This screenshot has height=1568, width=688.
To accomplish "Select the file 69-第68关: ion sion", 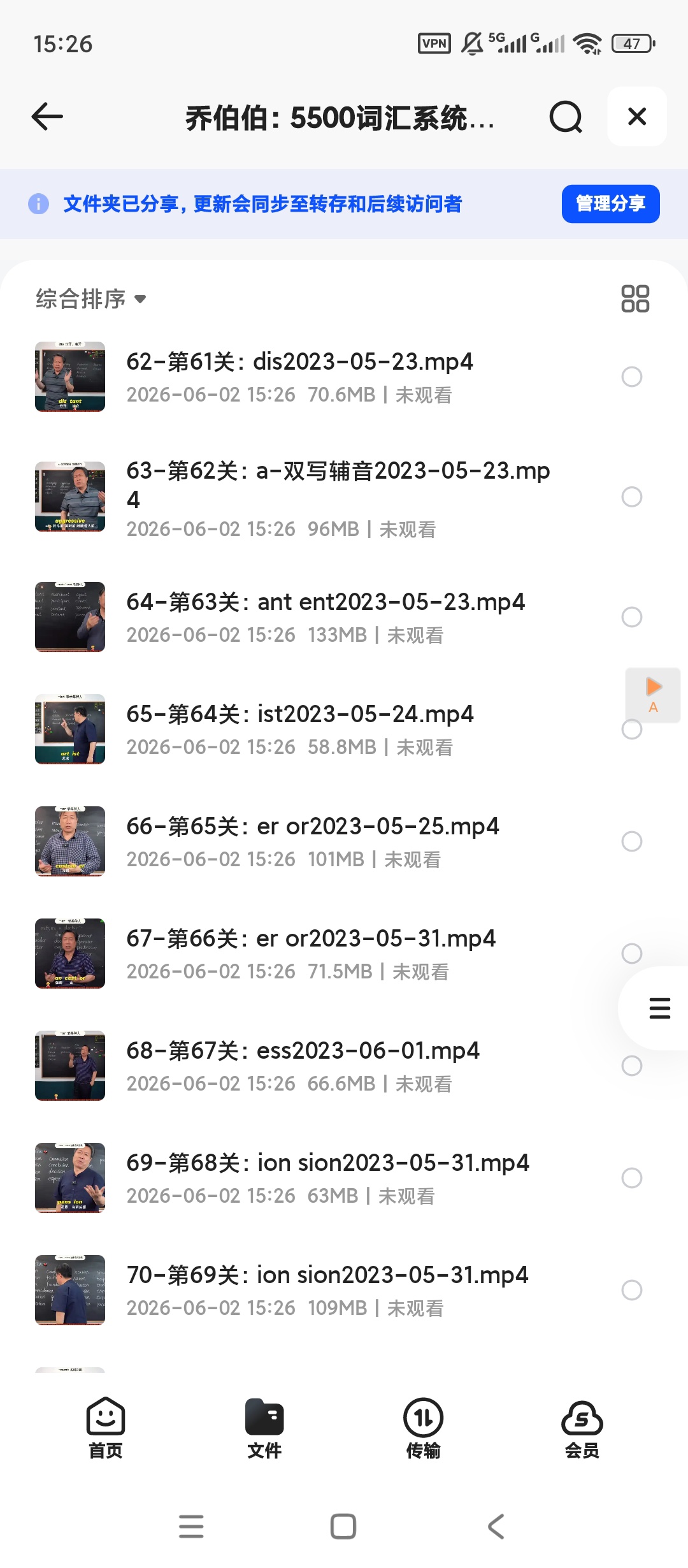I will click(x=632, y=1178).
